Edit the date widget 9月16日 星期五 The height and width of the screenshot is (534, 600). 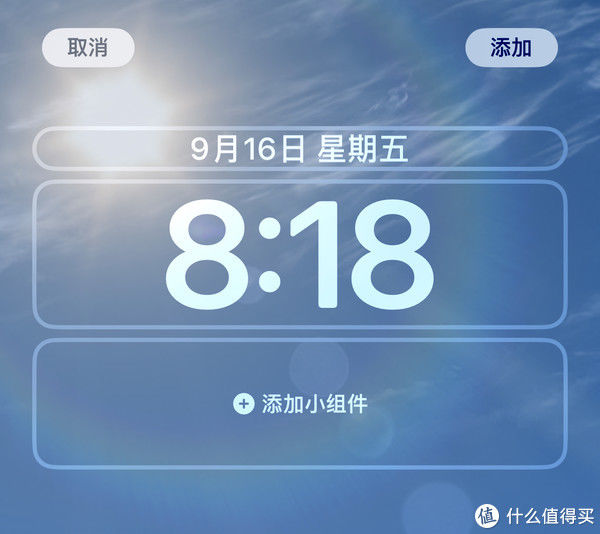[x=300, y=150]
